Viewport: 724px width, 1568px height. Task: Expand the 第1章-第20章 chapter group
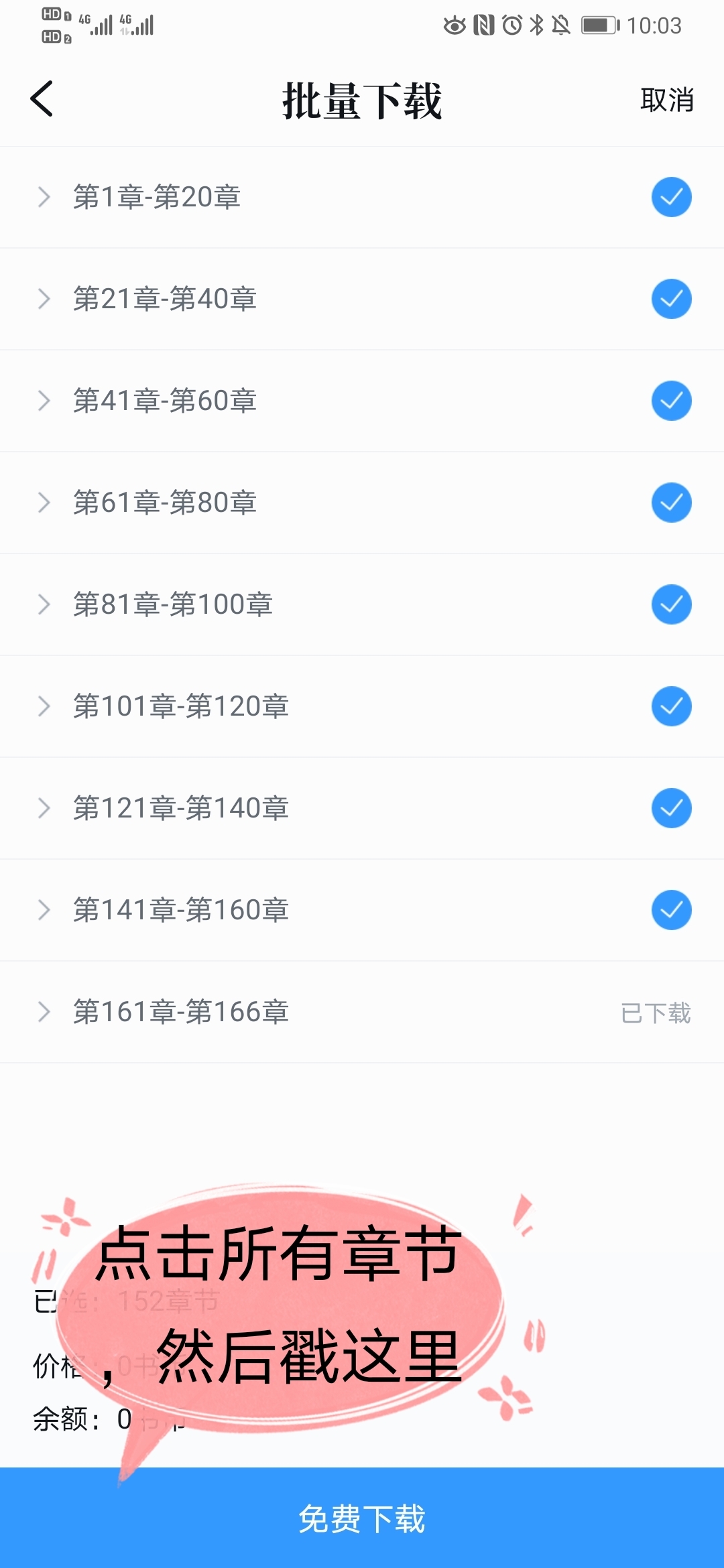pyautogui.click(x=44, y=197)
